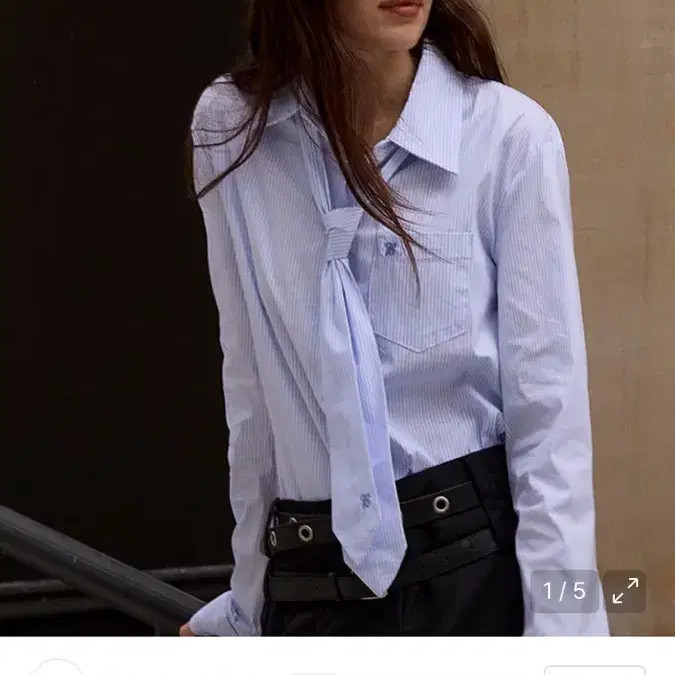Expand the product photo to fullscreen
The height and width of the screenshot is (675, 675).
pos(625,591)
